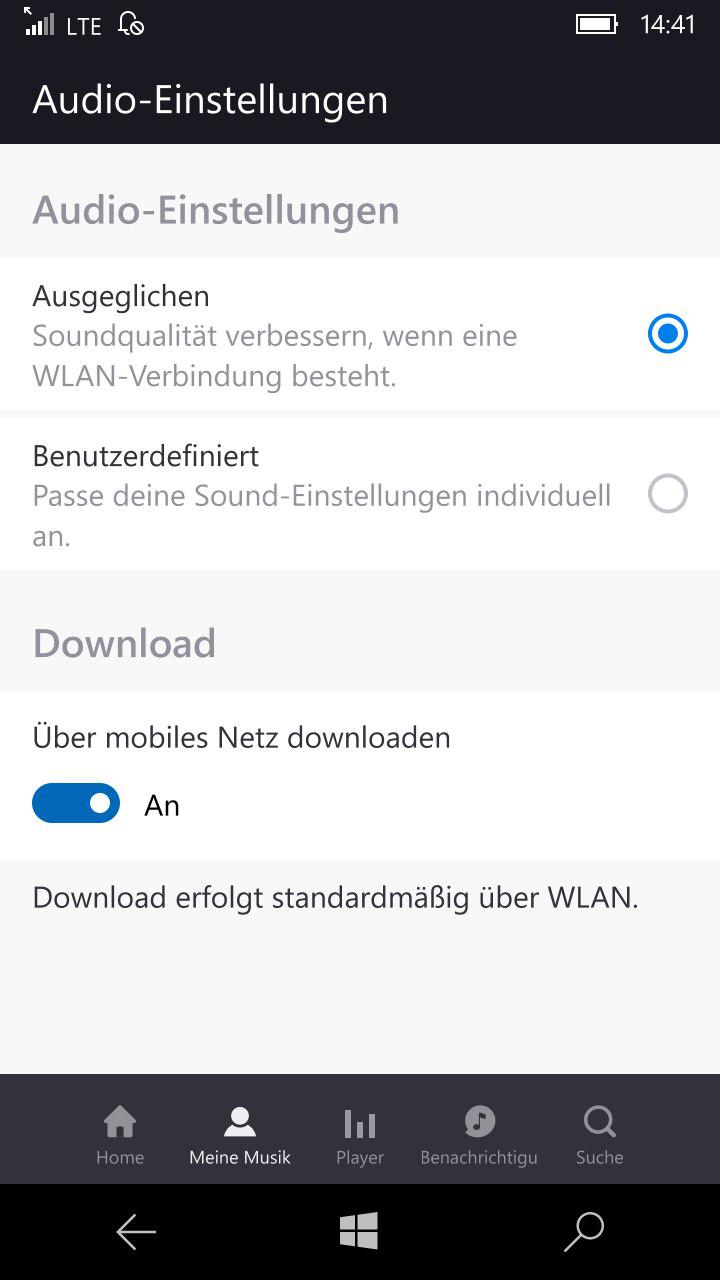The width and height of the screenshot is (720, 1280).
Task: Tap the system back arrow
Action: tap(136, 1232)
